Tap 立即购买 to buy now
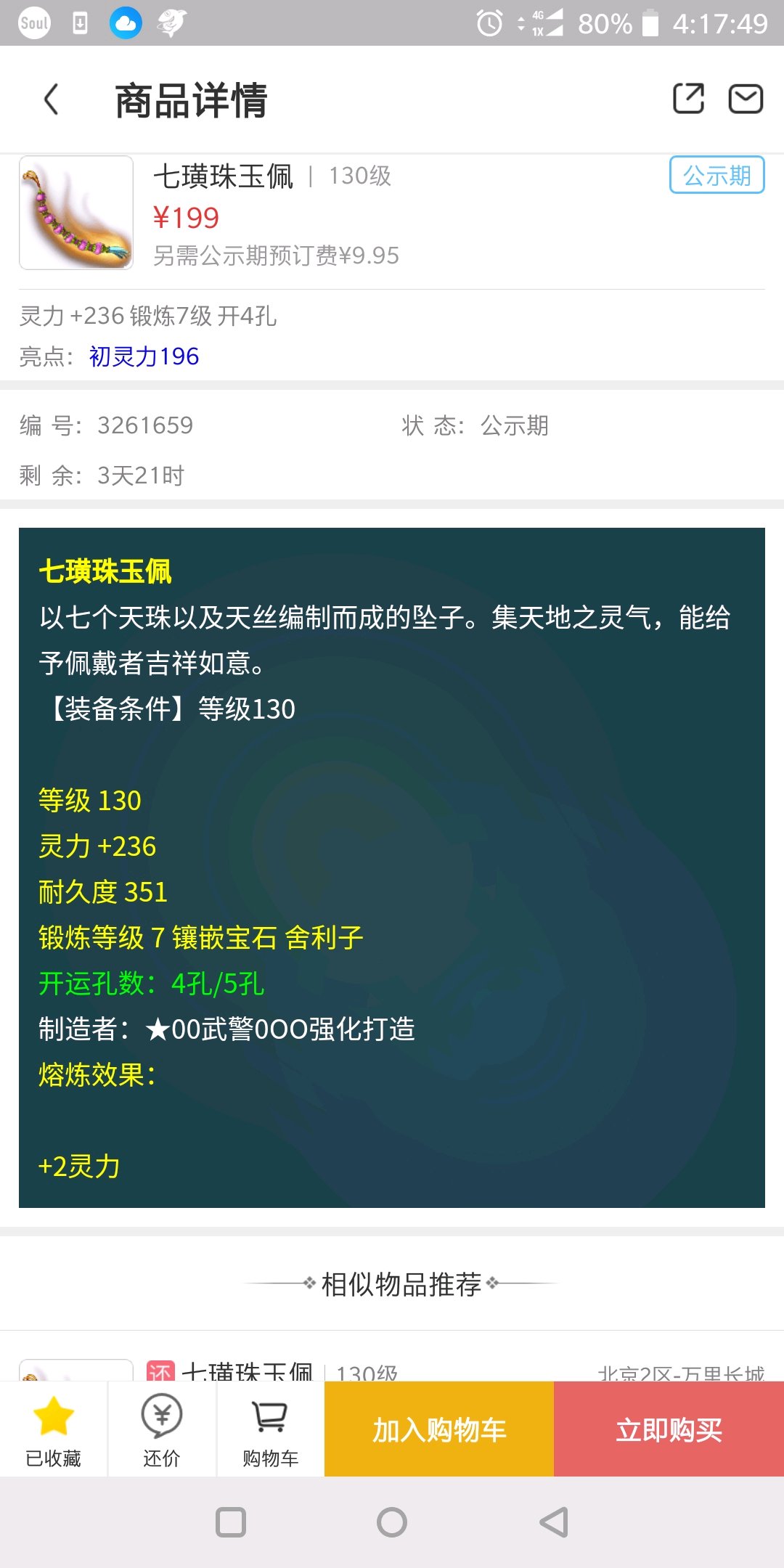 [669, 1429]
